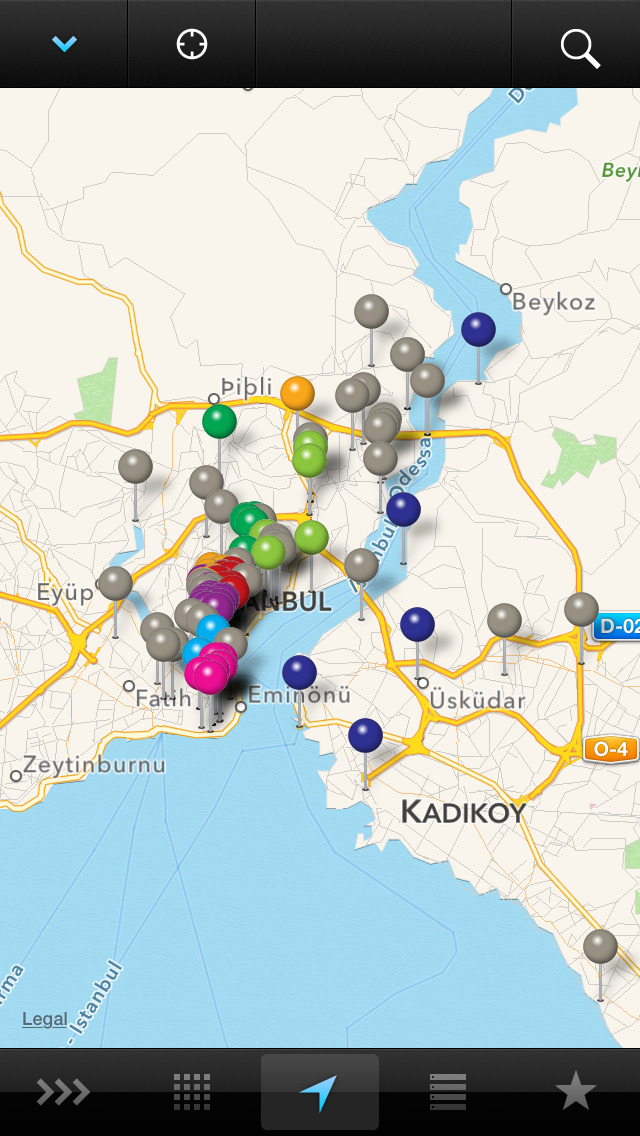Select the gray pin next to the D-02 sign
The height and width of the screenshot is (1136, 640).
(x=581, y=609)
